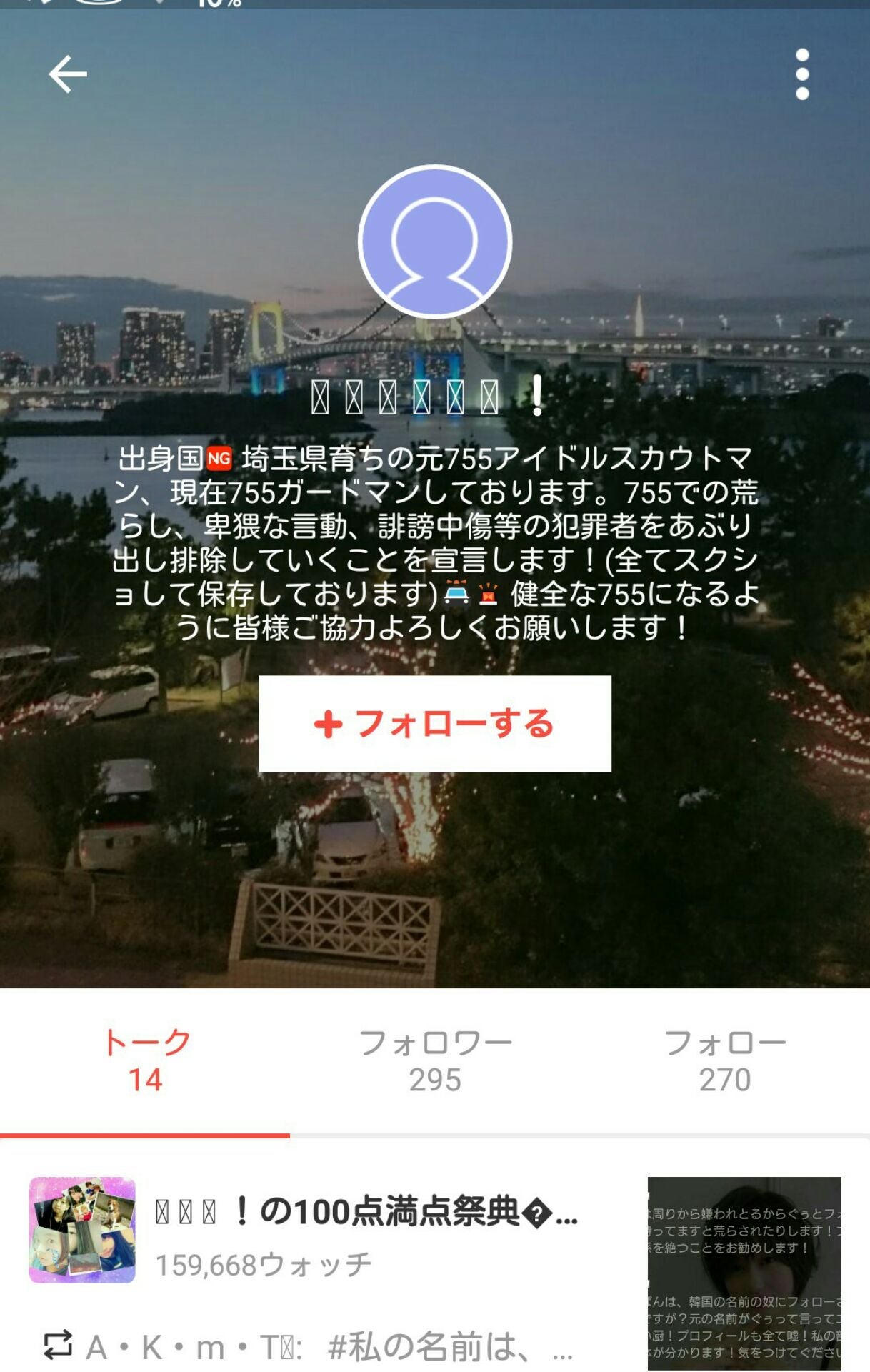Tap the フォローする button
Screen dimensions: 870x1372
(435, 723)
